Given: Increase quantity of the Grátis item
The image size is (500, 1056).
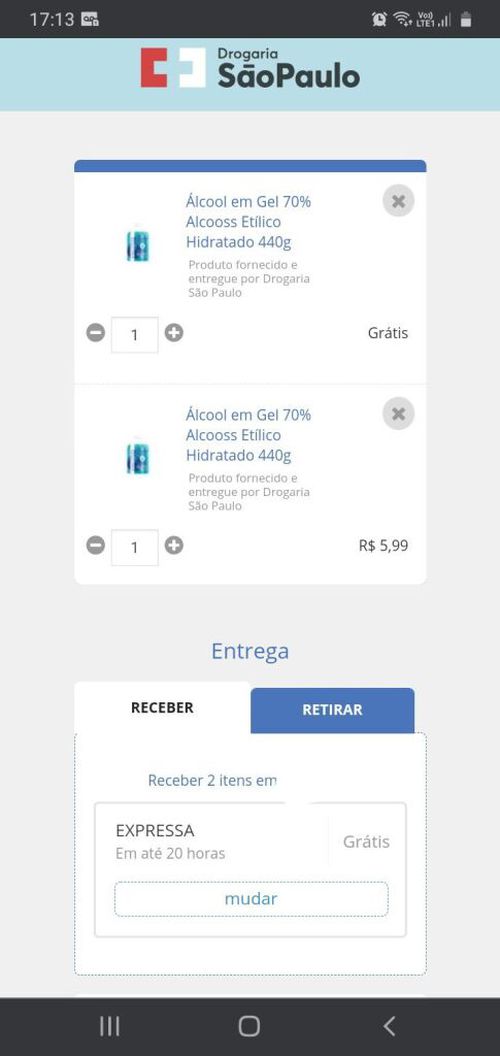Looking at the screenshot, I should [174, 333].
